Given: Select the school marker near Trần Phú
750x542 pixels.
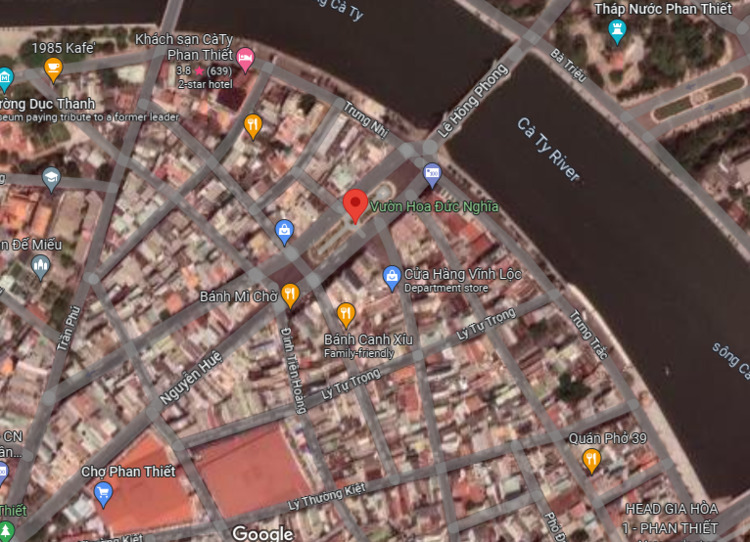Looking at the screenshot, I should pyautogui.click(x=51, y=179).
